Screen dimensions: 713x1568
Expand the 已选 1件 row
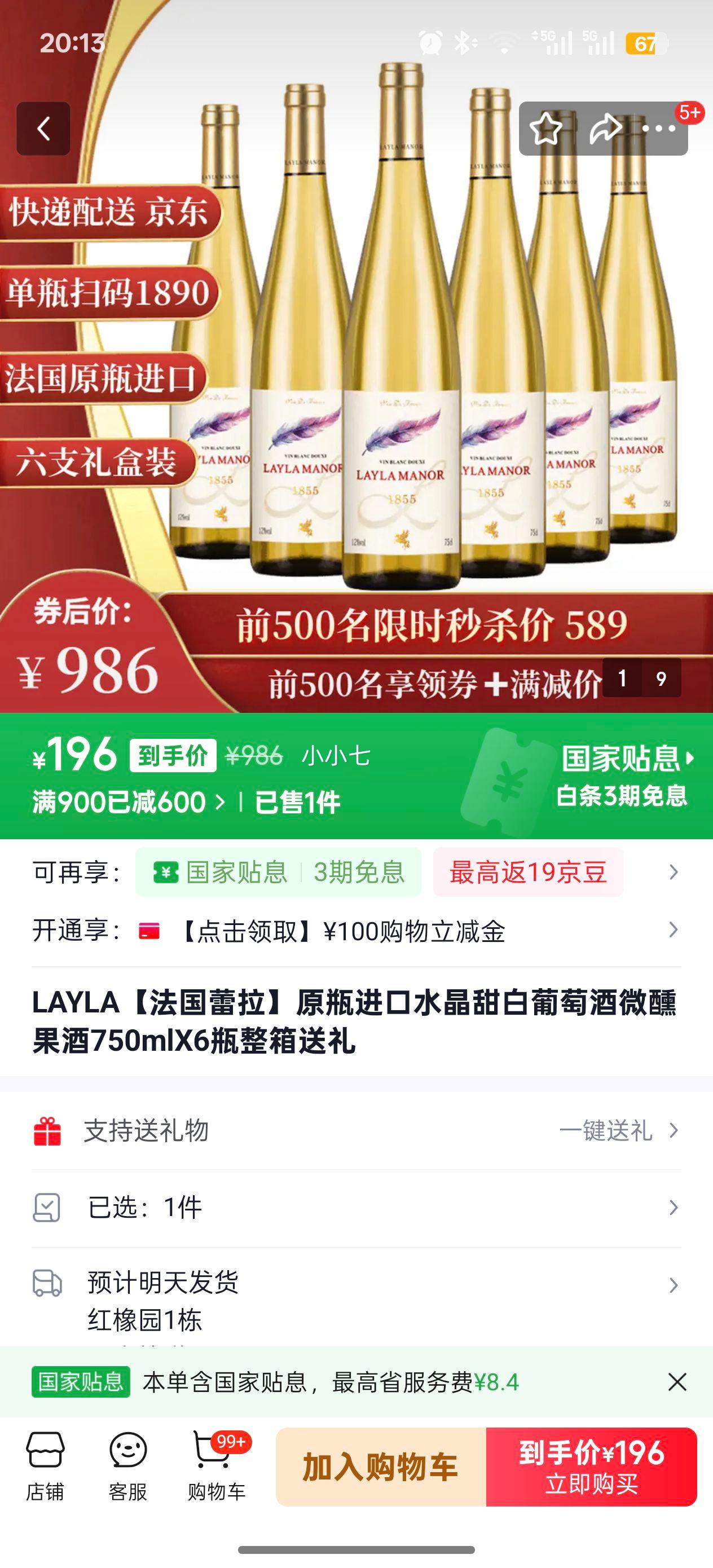[672, 1208]
